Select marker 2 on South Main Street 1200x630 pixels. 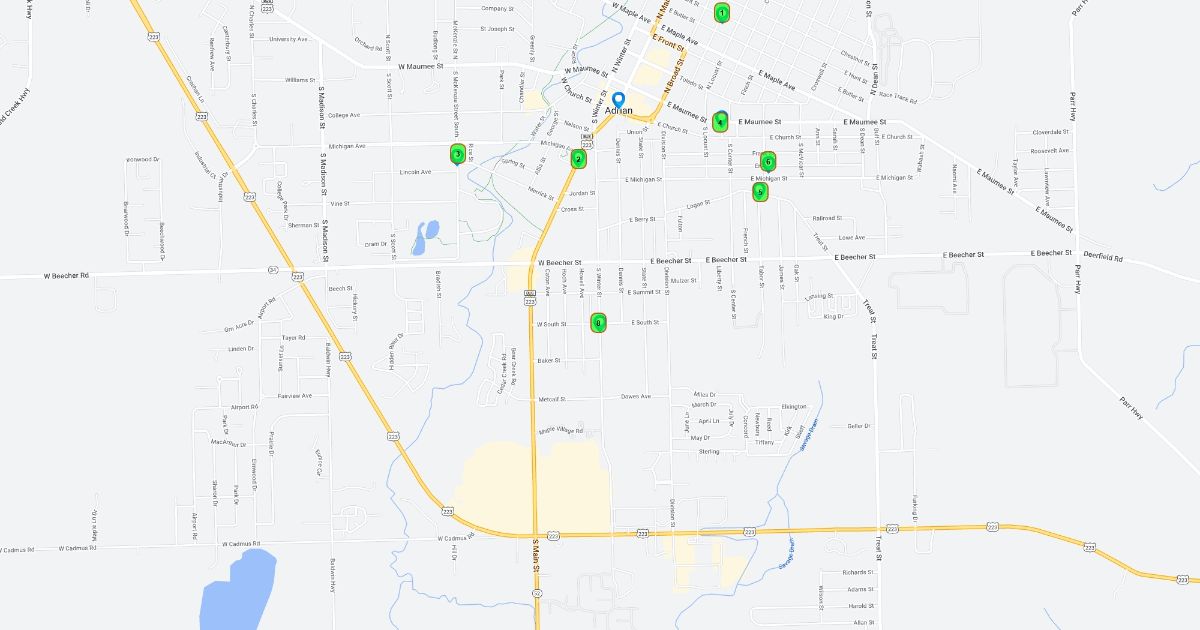click(x=578, y=158)
